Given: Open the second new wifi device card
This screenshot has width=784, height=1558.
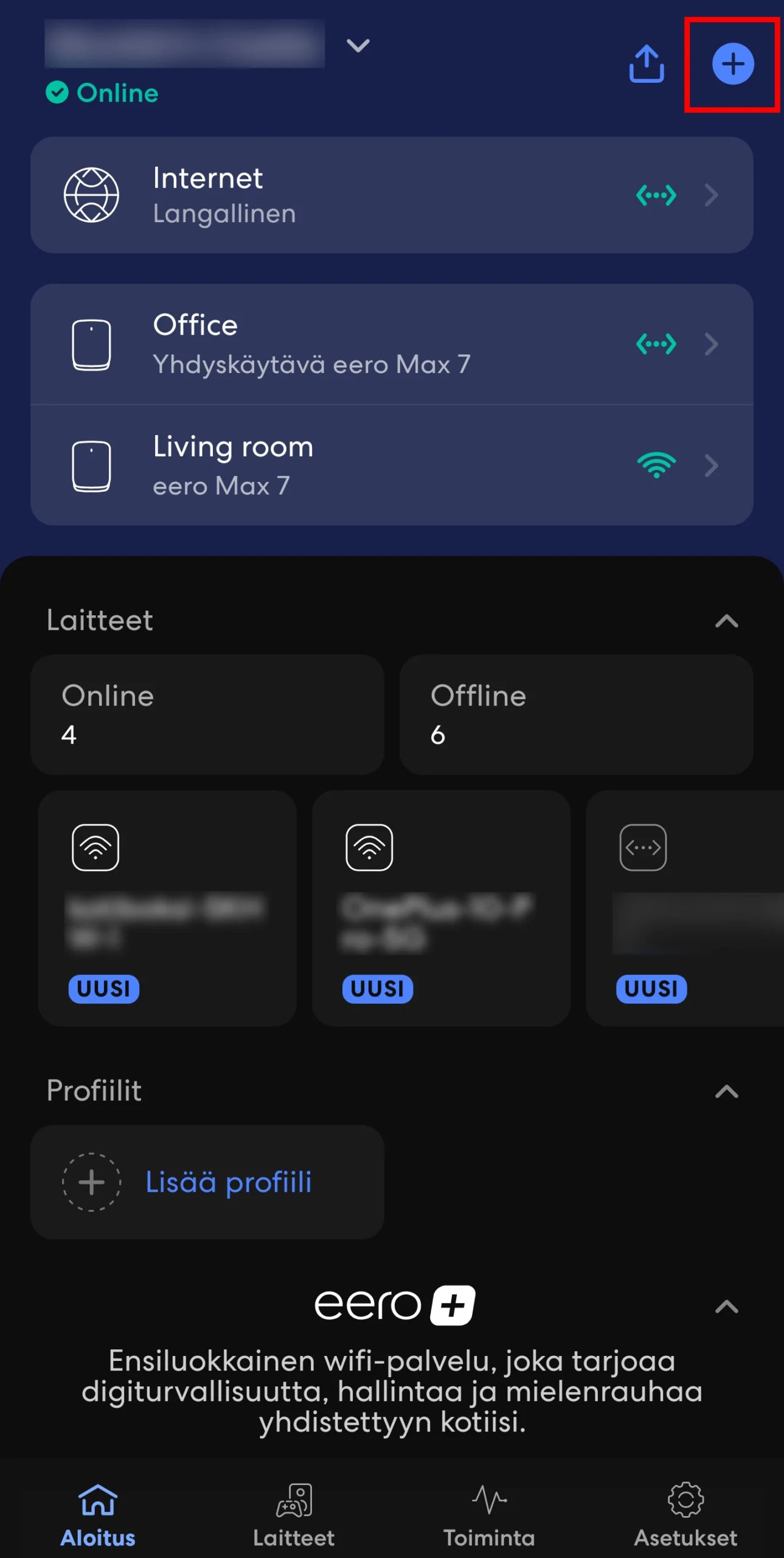Looking at the screenshot, I should 441,908.
